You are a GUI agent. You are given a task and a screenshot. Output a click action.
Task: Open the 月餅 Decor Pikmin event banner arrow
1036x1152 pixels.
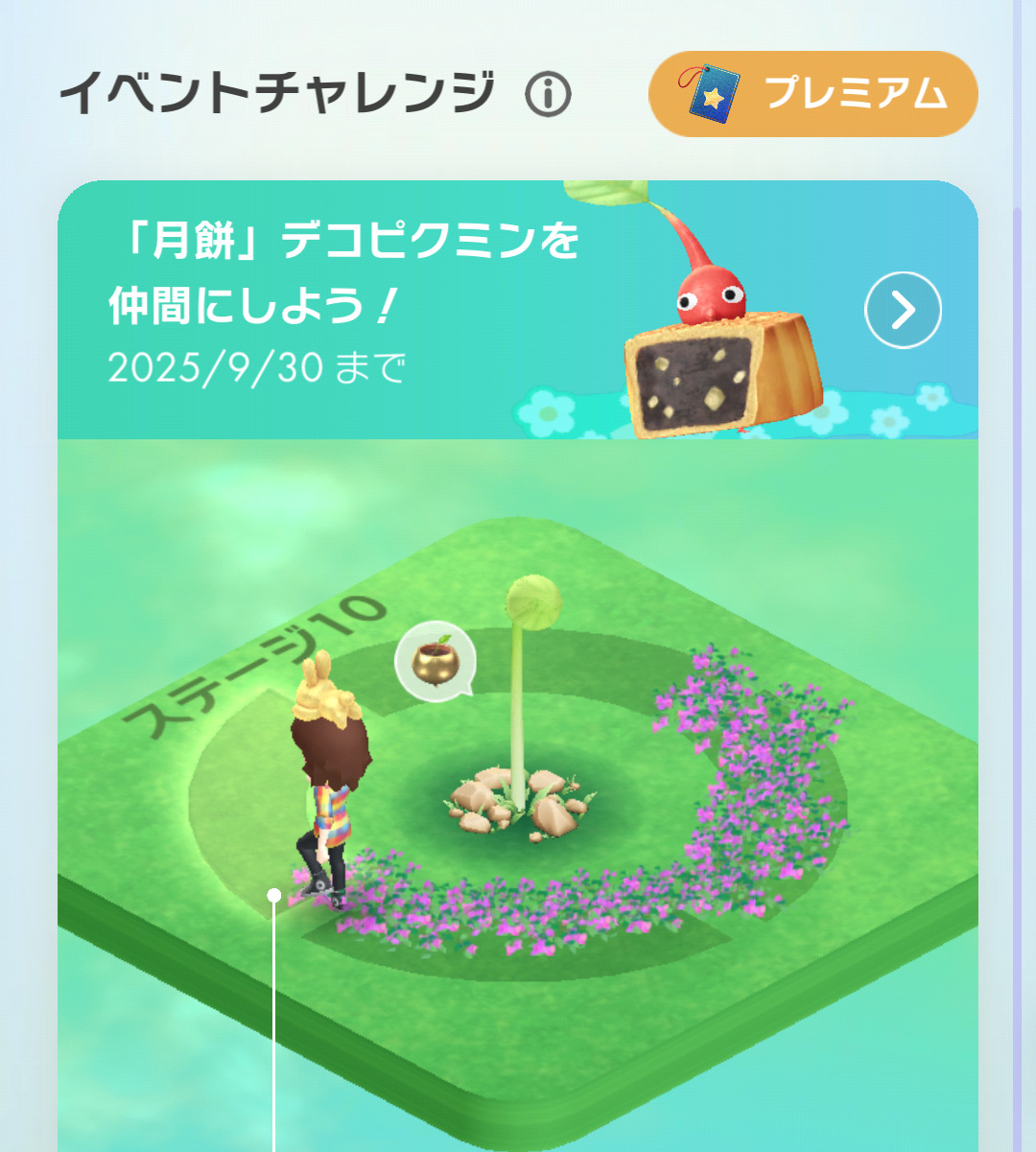(903, 310)
